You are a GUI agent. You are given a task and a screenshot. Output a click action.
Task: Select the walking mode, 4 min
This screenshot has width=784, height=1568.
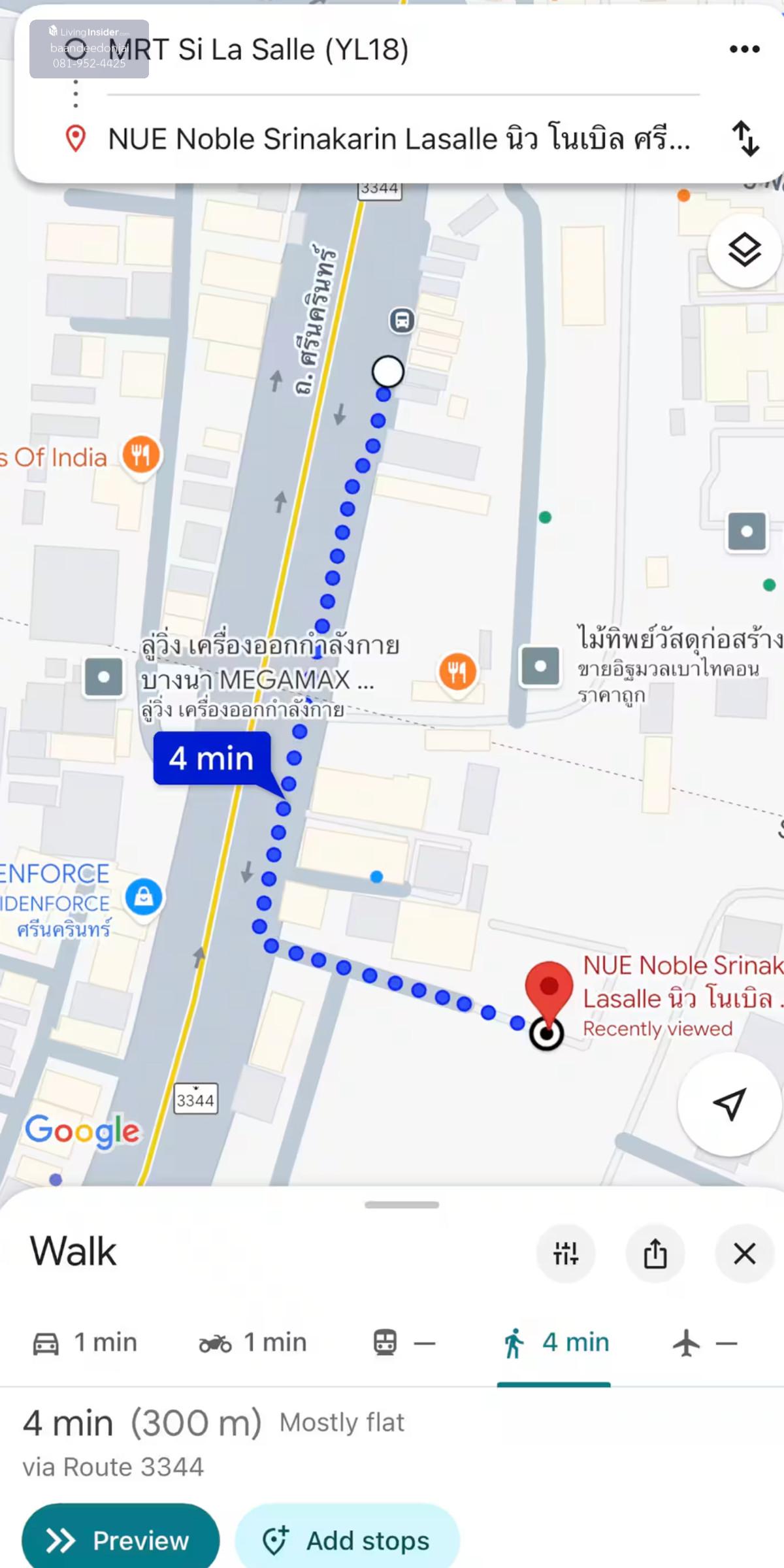click(555, 1343)
